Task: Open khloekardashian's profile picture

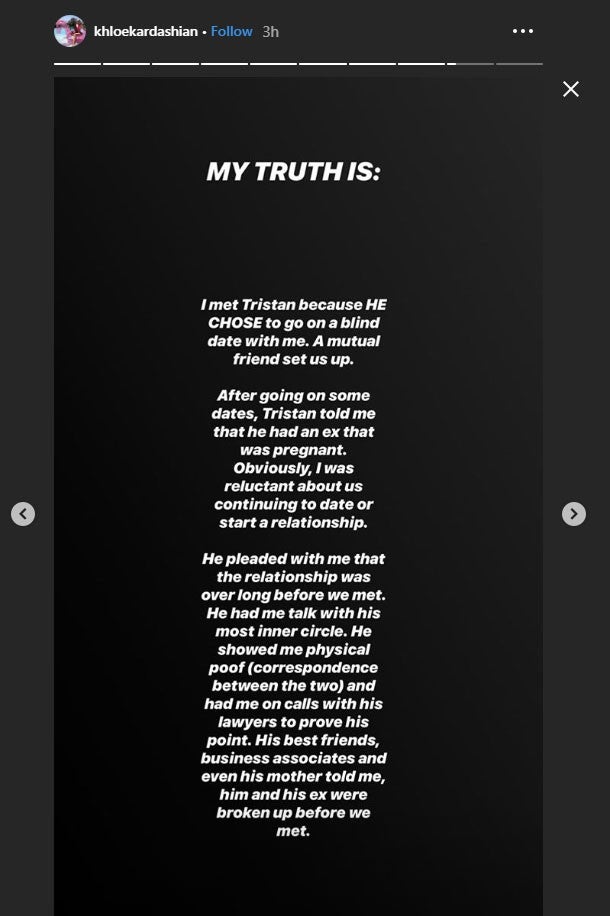Action: [69, 31]
